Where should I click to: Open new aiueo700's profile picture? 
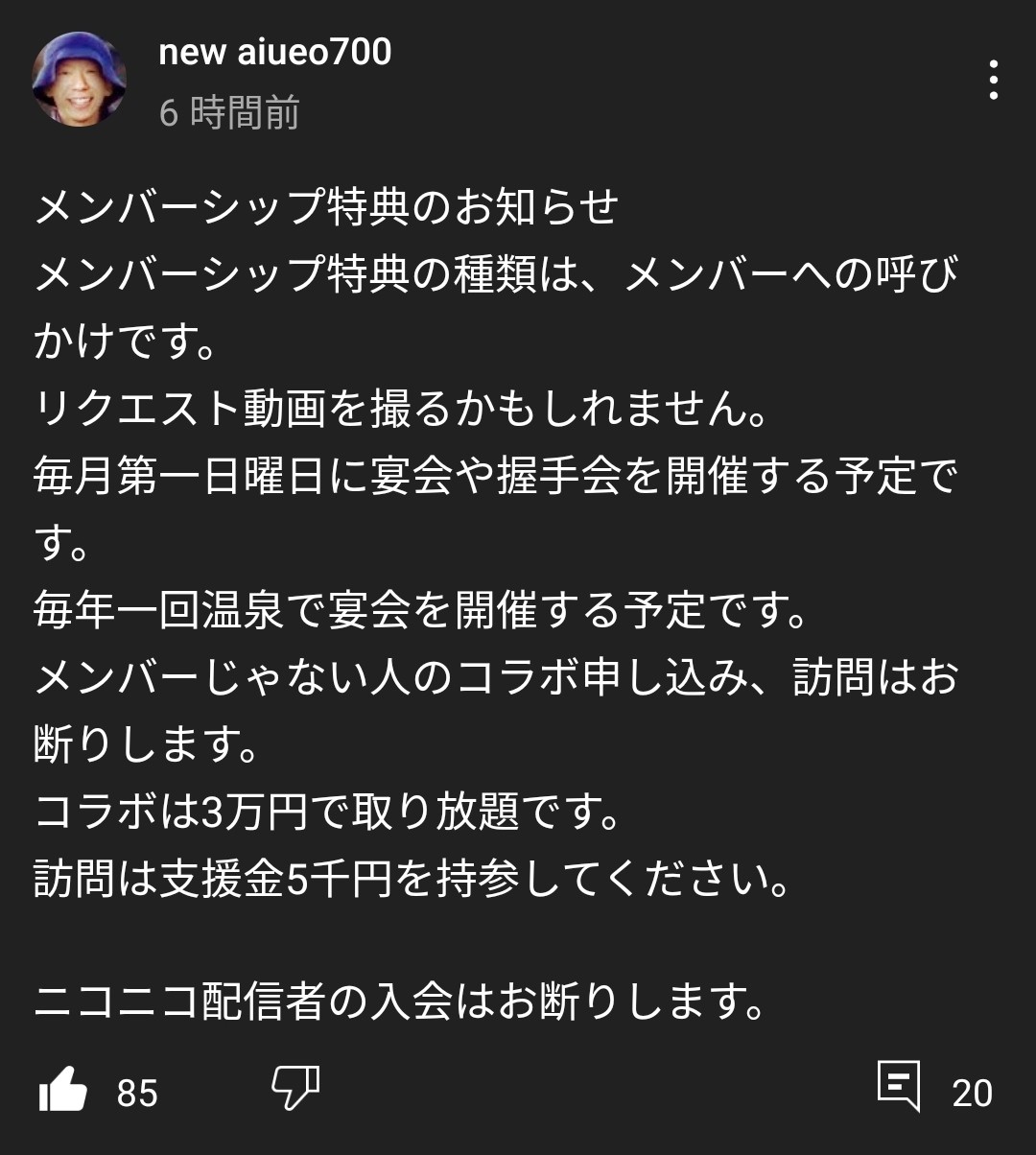click(79, 80)
